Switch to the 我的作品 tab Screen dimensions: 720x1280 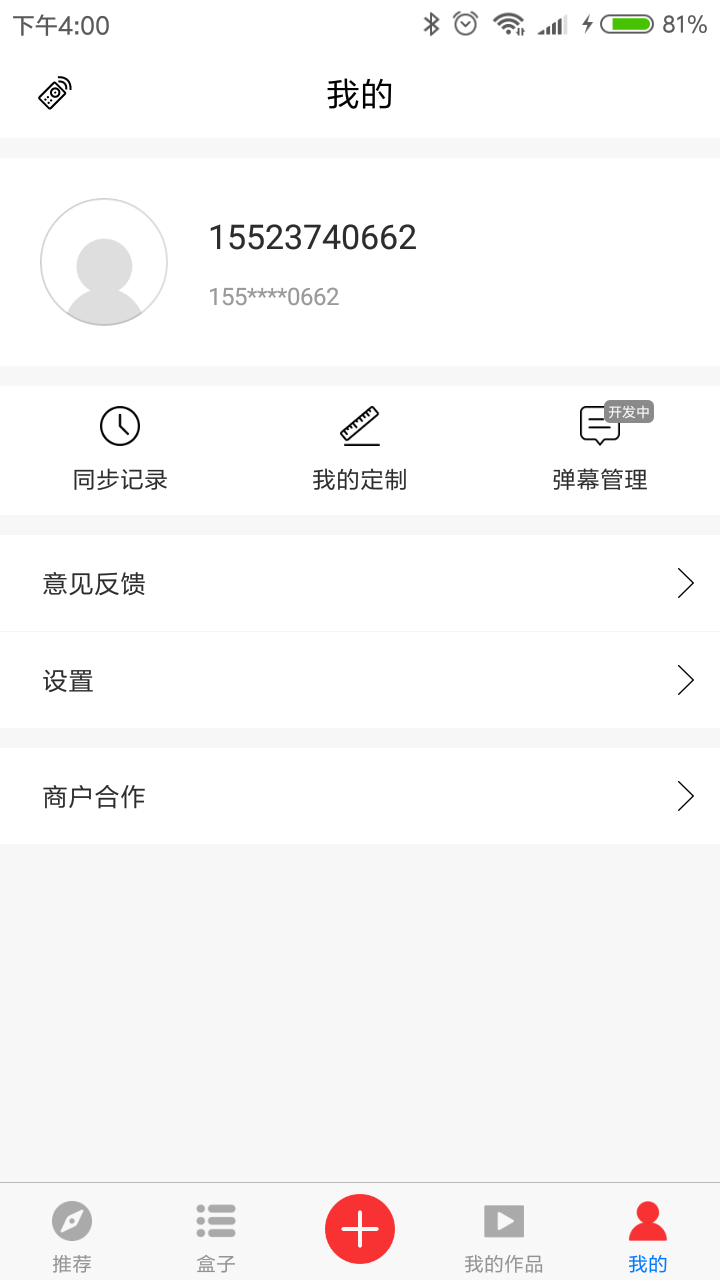point(504,1235)
